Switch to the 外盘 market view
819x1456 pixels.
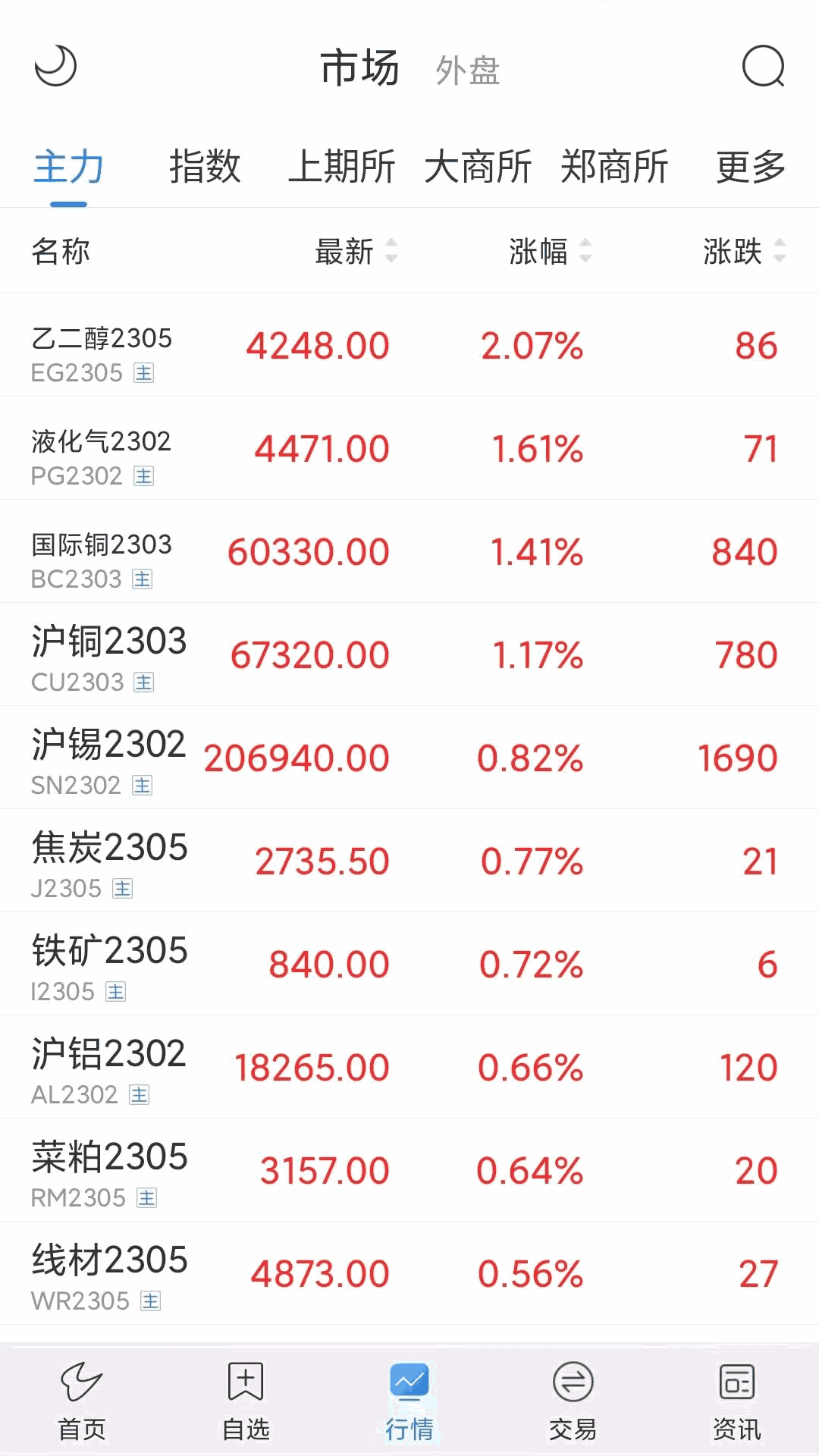pyautogui.click(x=467, y=71)
